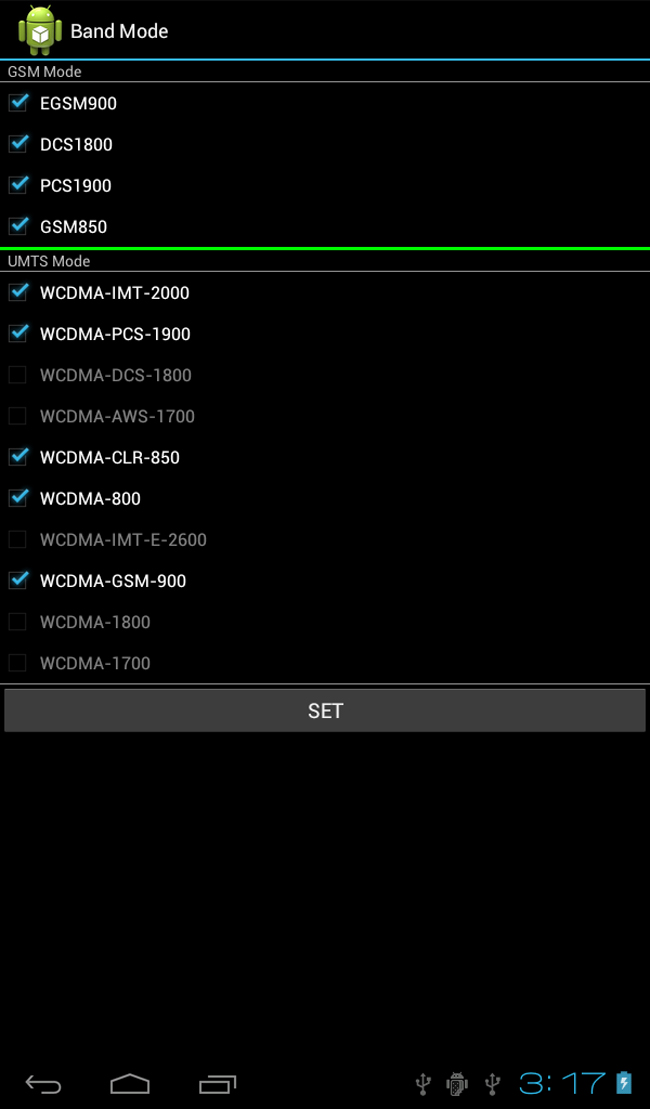Toggle WCDMA-IMT-2000 checkbox
Viewport: 650px width, 1109px height.
18,293
